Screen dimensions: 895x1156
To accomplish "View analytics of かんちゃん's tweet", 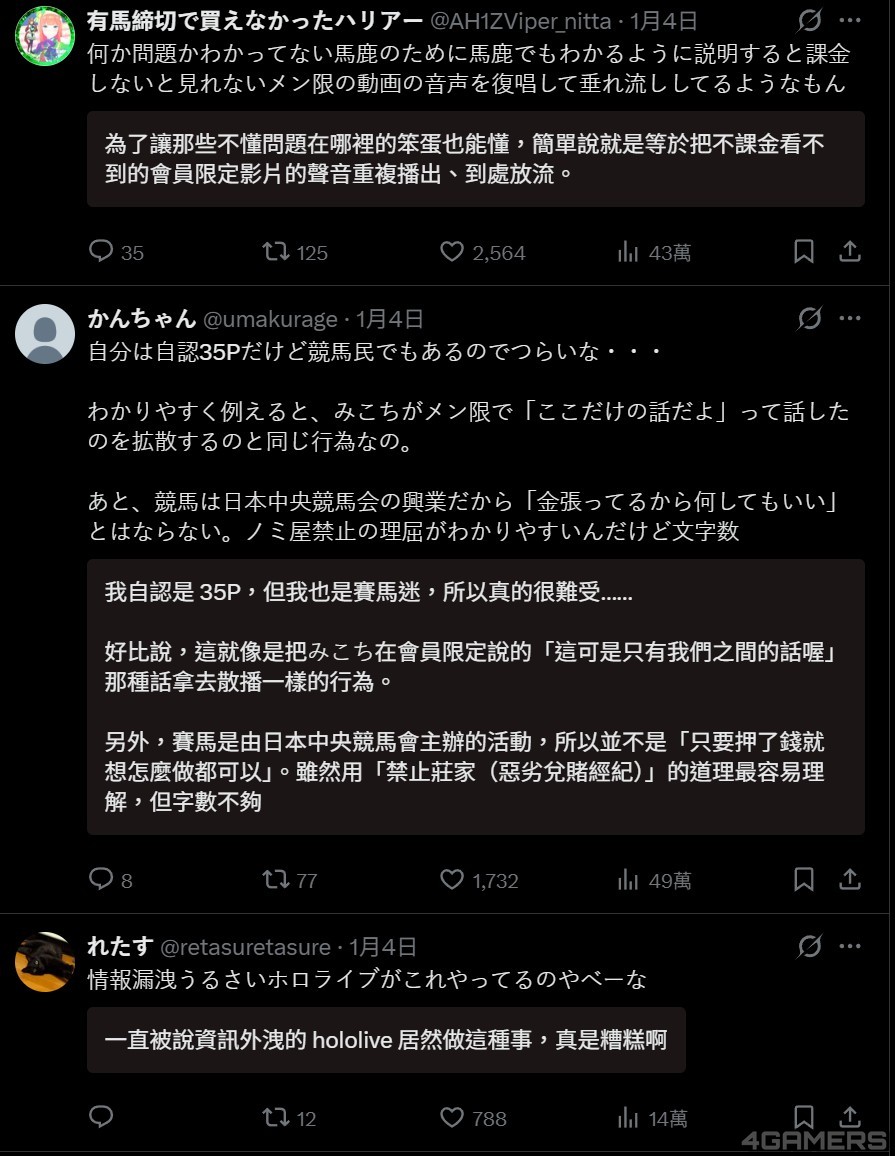I will 628,880.
